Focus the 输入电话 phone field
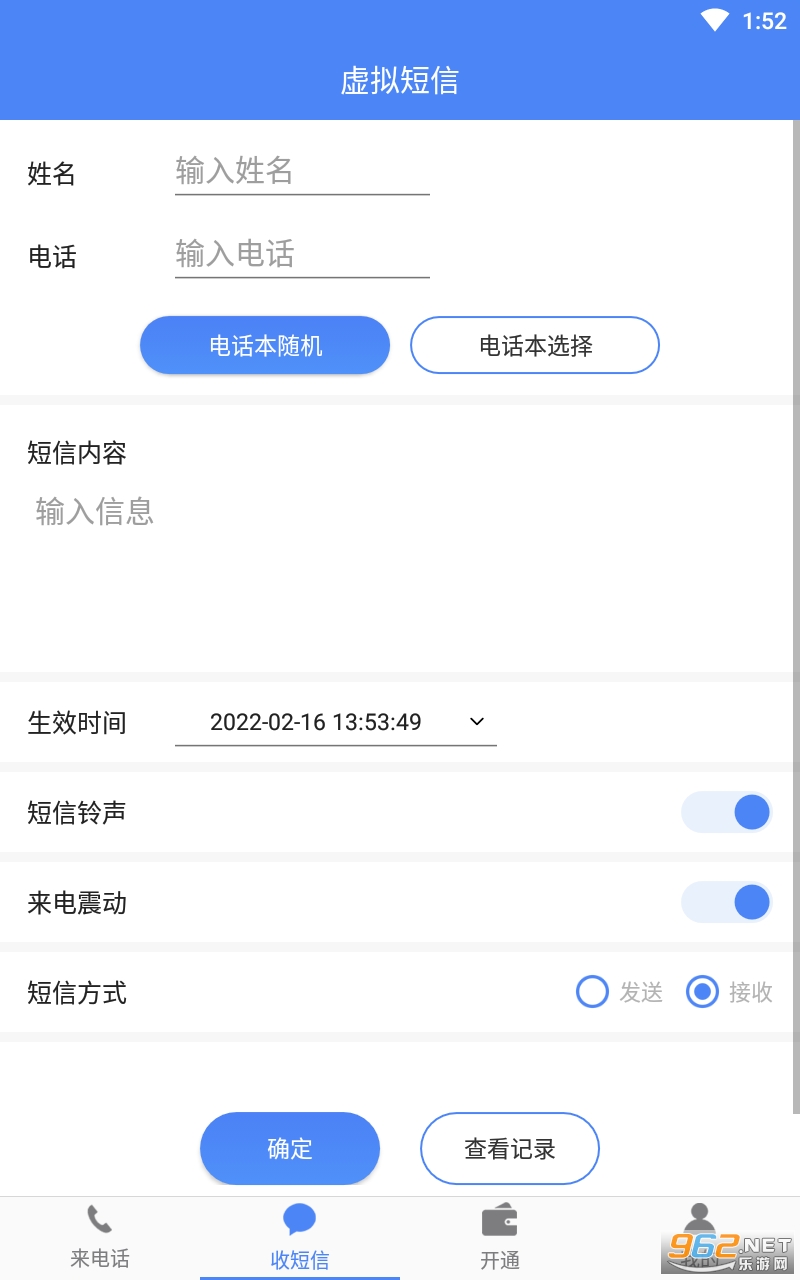 (302, 254)
